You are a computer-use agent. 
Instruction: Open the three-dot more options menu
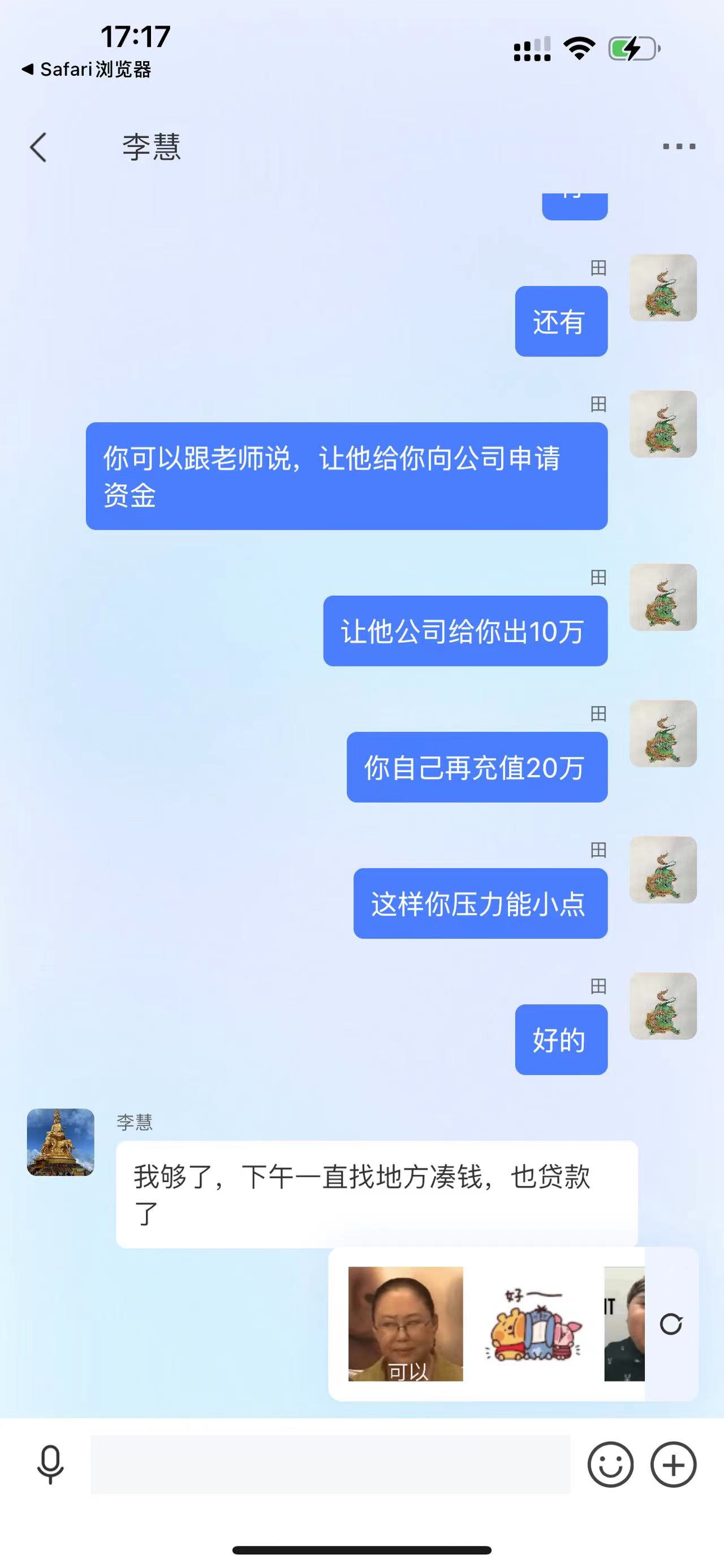click(679, 147)
